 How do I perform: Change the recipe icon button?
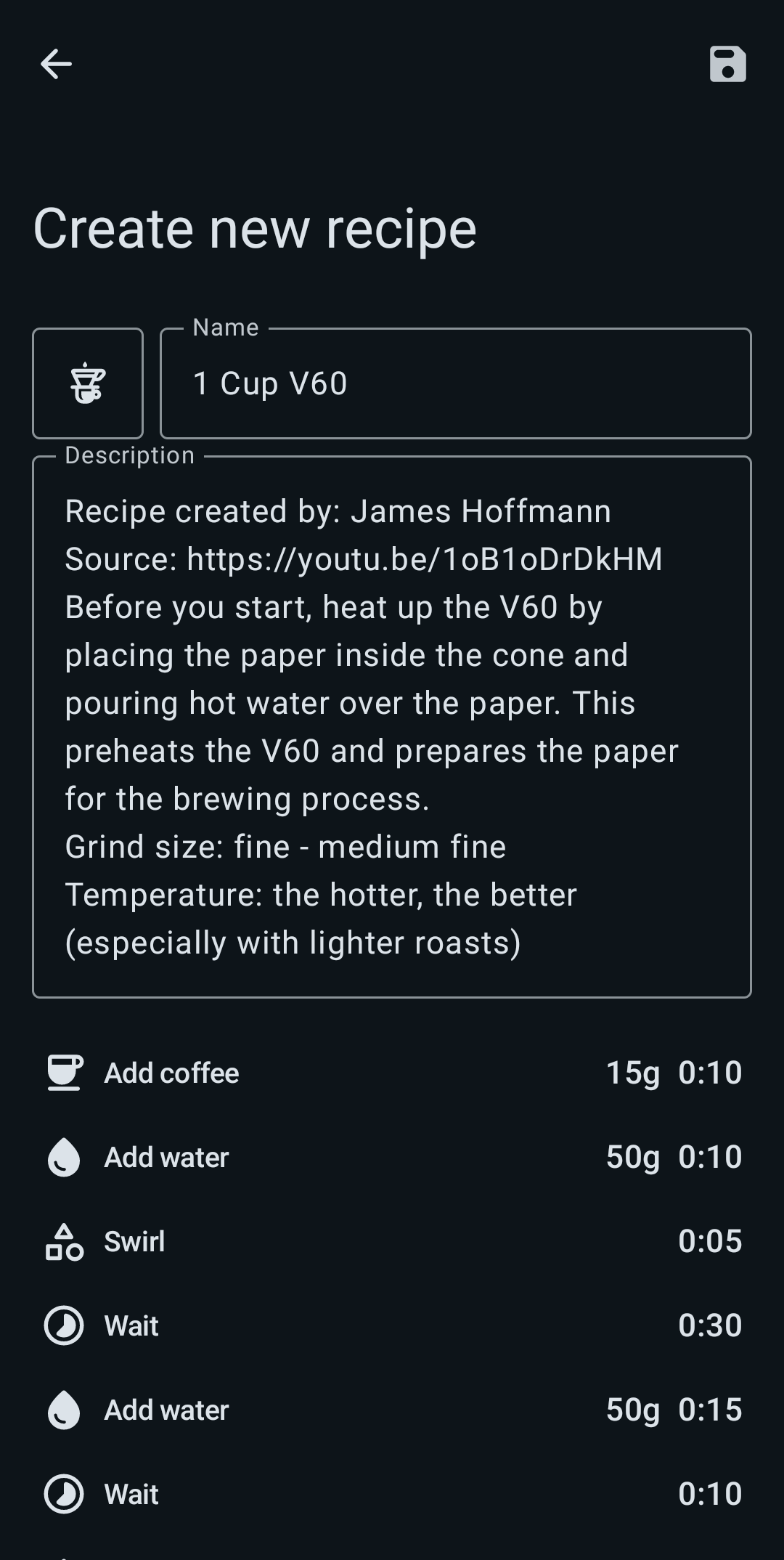pos(88,383)
